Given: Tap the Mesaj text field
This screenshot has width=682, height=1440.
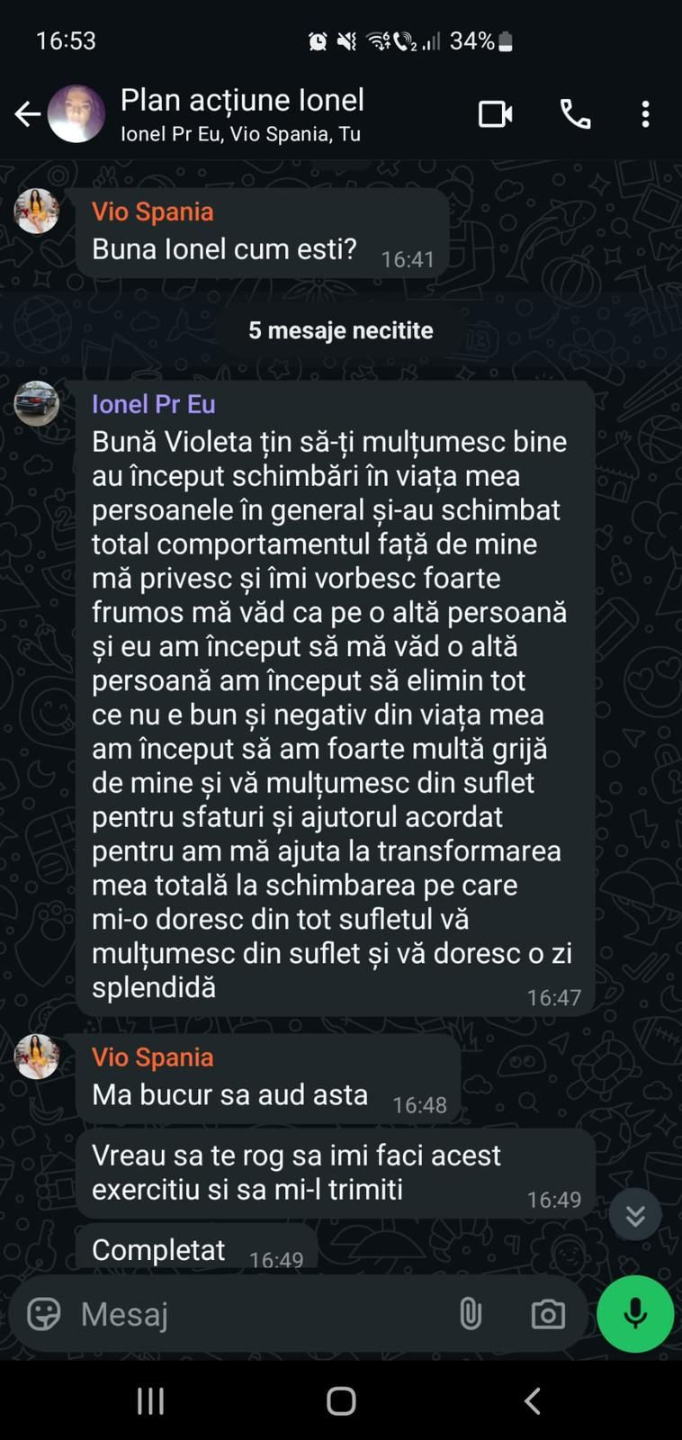Looking at the screenshot, I should 250,1313.
